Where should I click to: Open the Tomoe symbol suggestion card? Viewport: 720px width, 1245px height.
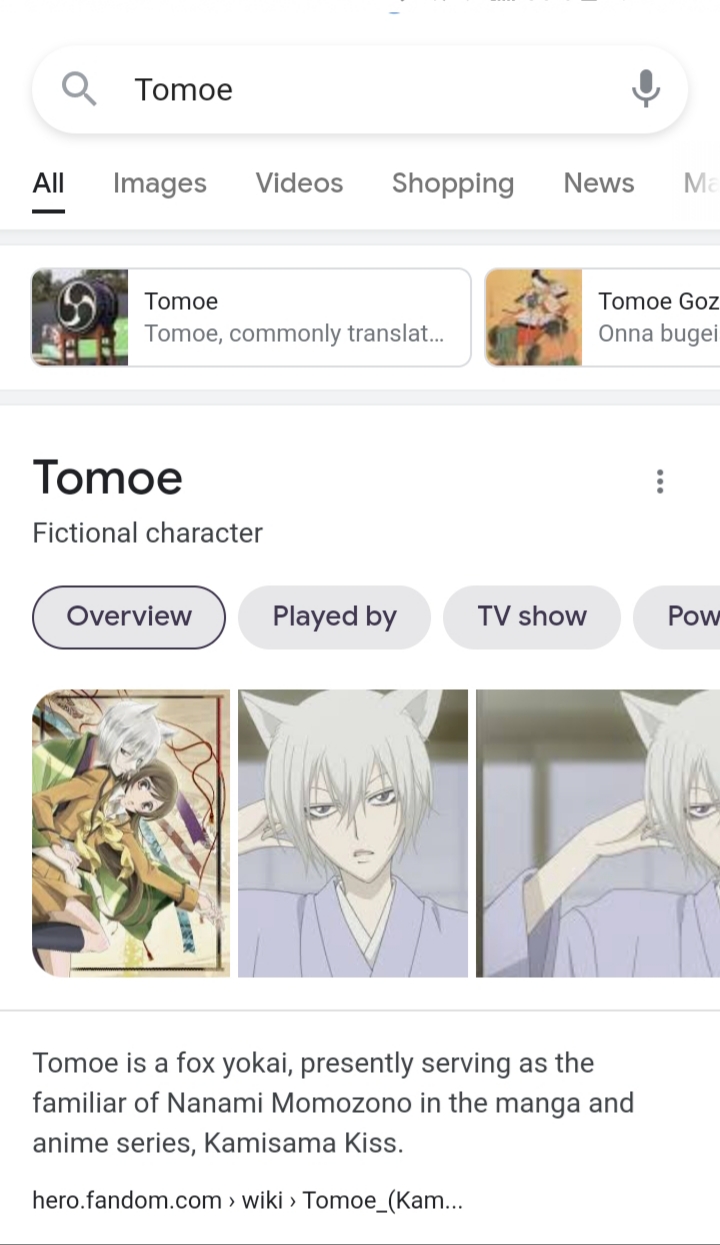point(250,317)
